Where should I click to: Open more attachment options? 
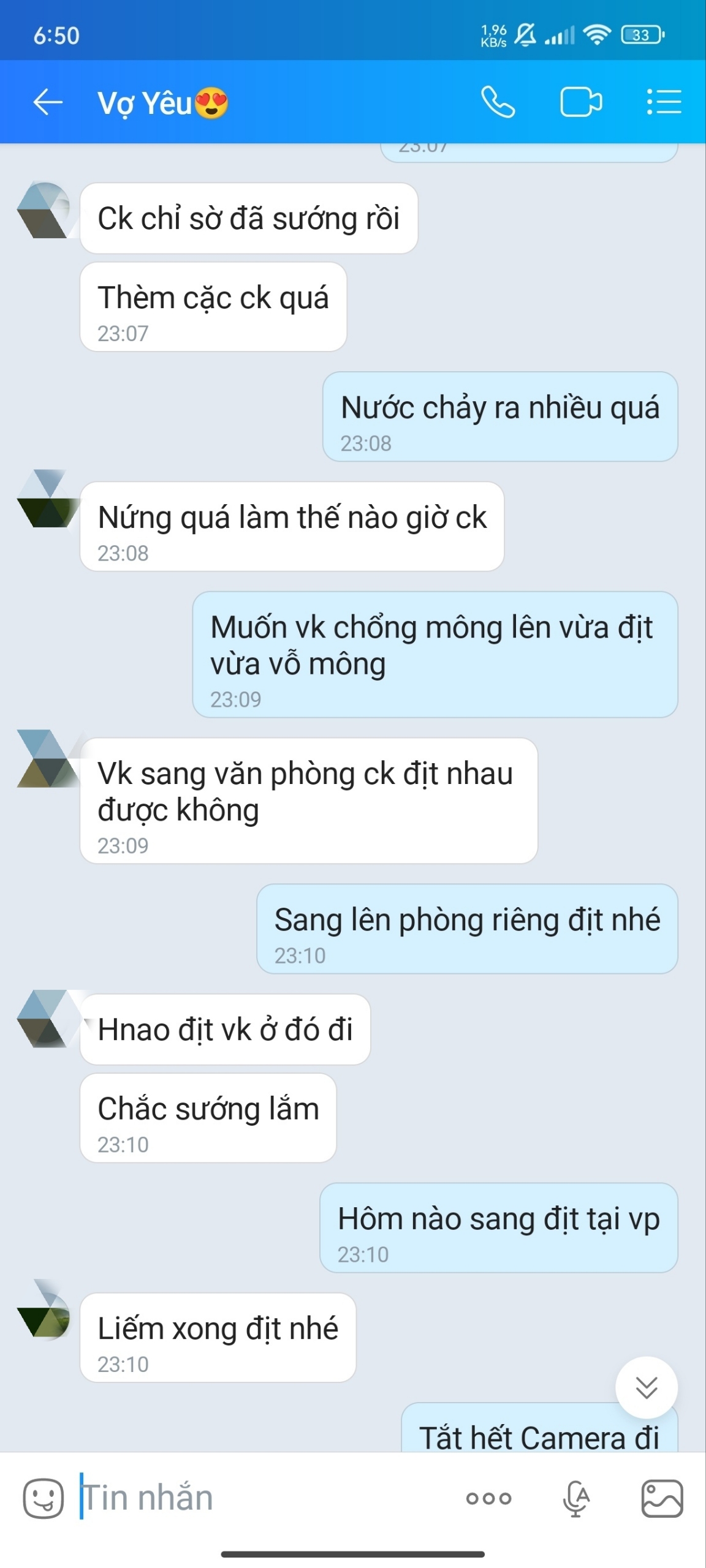[488, 1498]
